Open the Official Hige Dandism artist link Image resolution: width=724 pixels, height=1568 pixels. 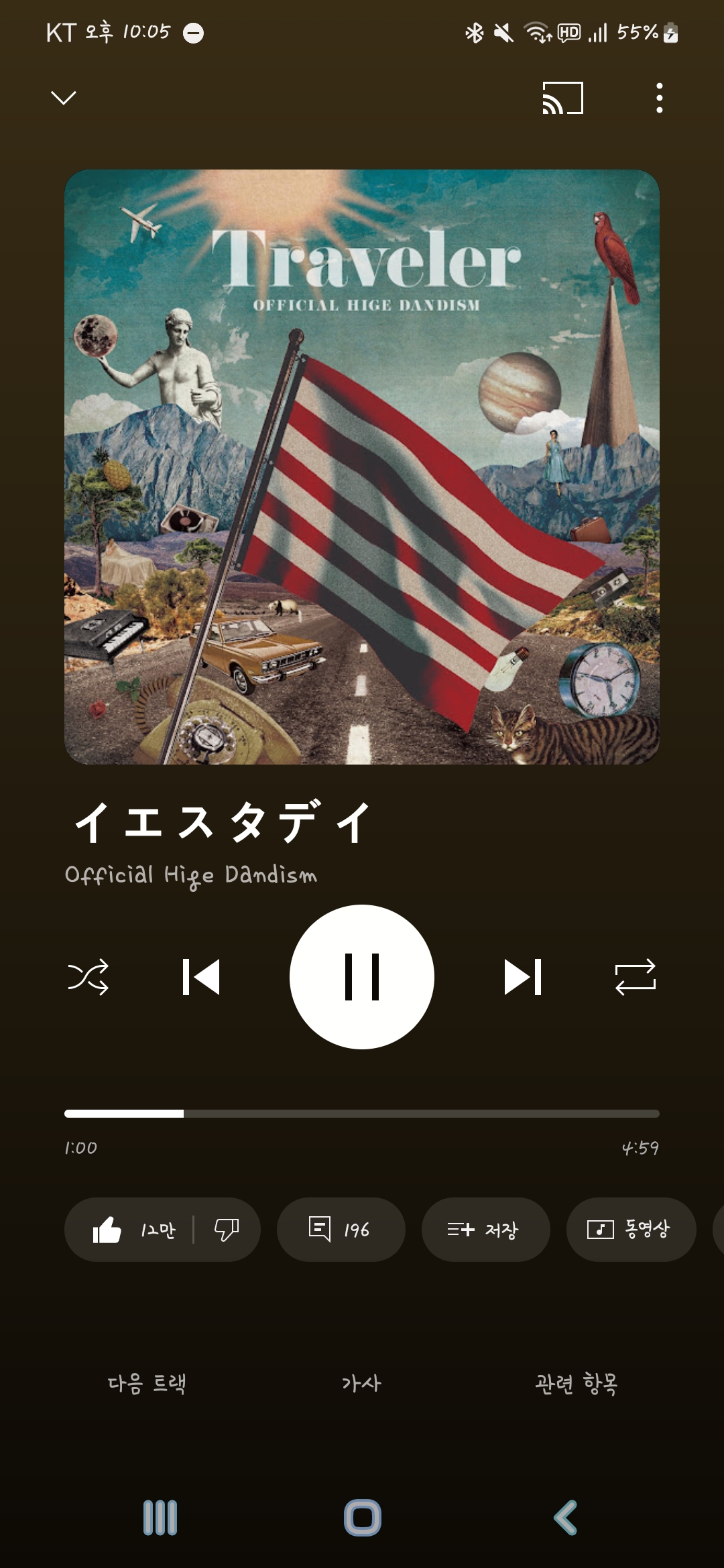[x=191, y=875]
